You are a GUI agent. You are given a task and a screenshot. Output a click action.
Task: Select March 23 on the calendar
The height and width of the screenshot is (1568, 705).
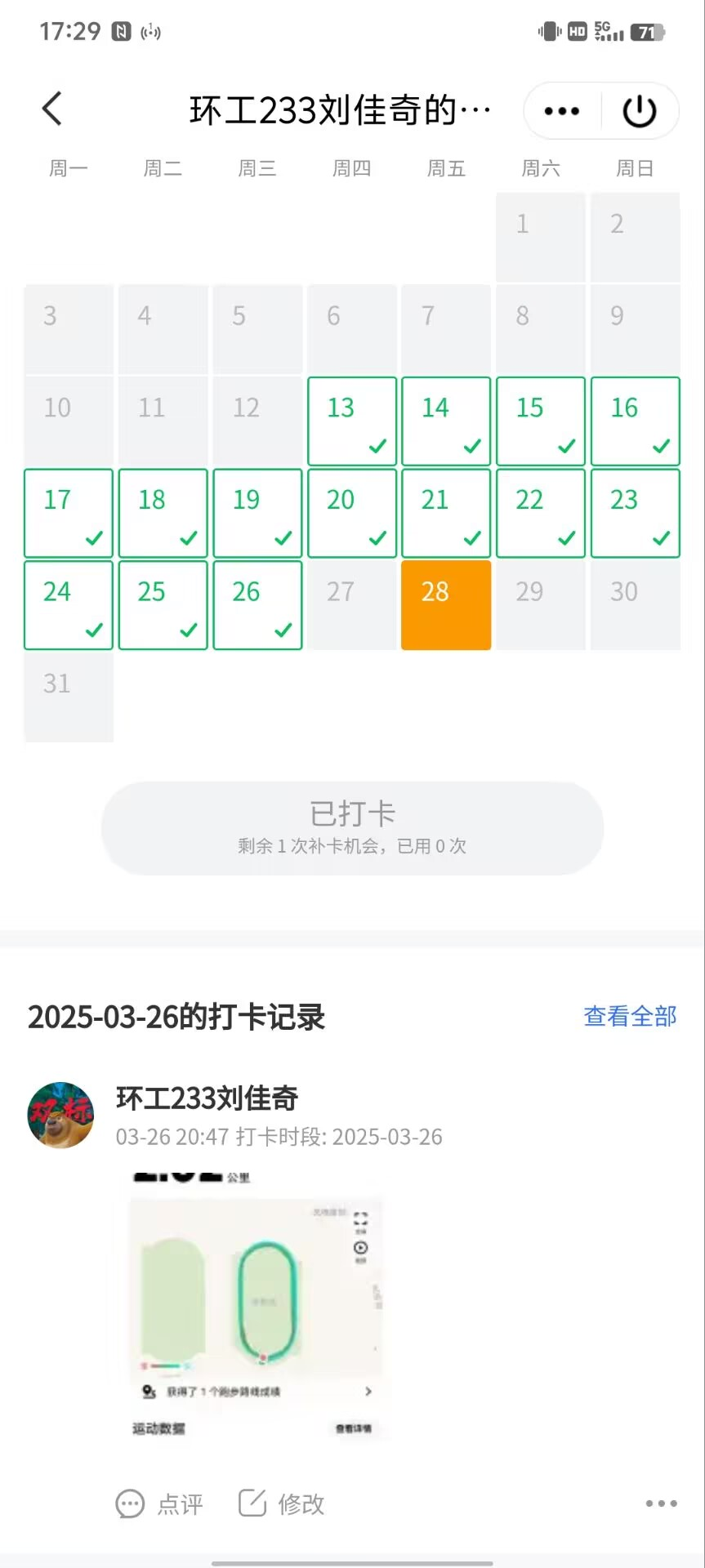(636, 514)
